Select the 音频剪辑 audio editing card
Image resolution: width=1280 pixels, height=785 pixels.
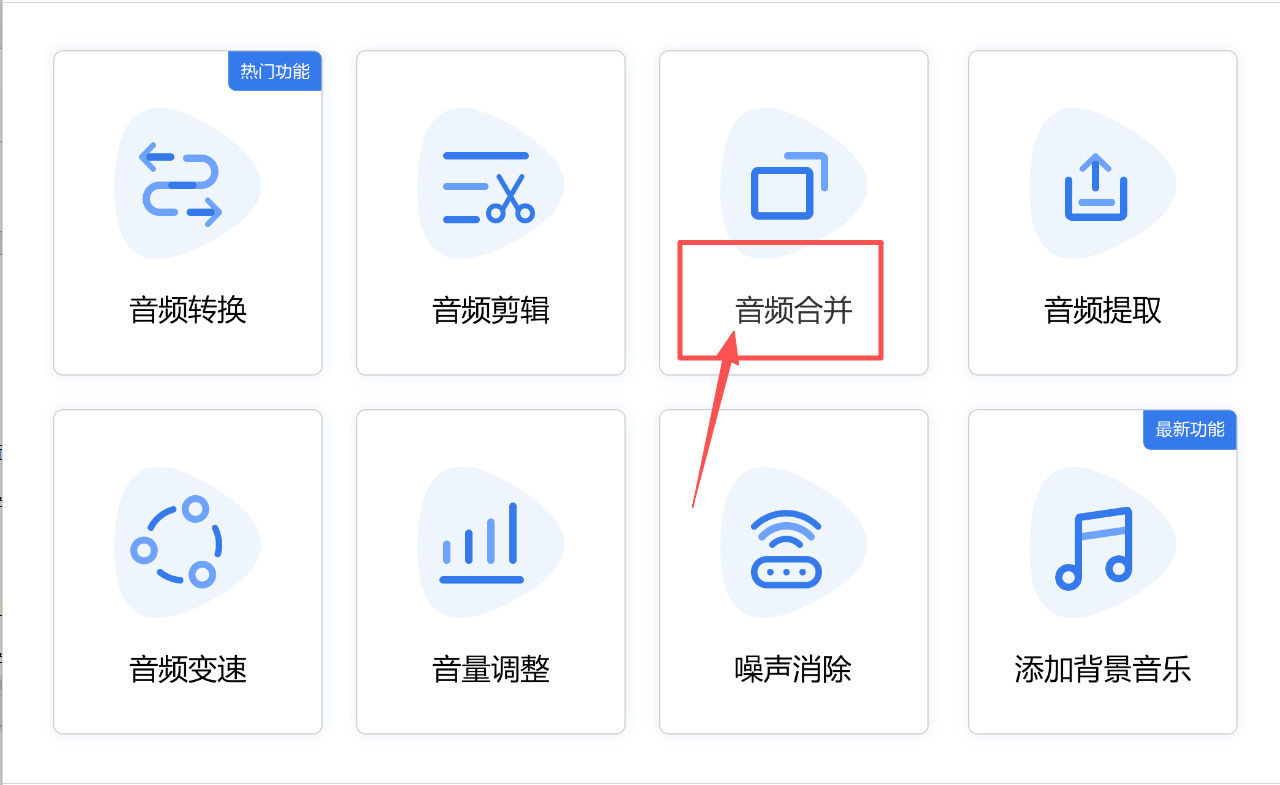[x=491, y=213]
